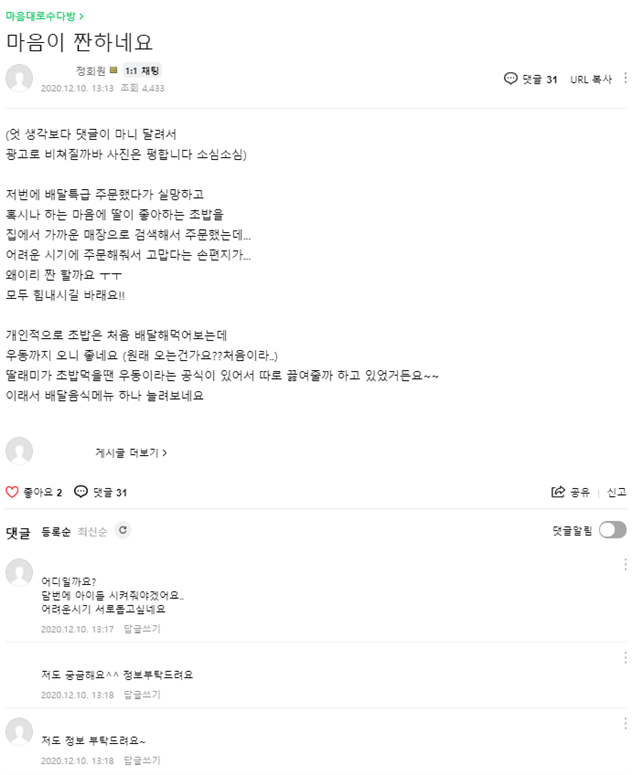Image resolution: width=643 pixels, height=775 pixels.
Task: Like this post with the heart icon
Action: pyautogui.click(x=13, y=492)
